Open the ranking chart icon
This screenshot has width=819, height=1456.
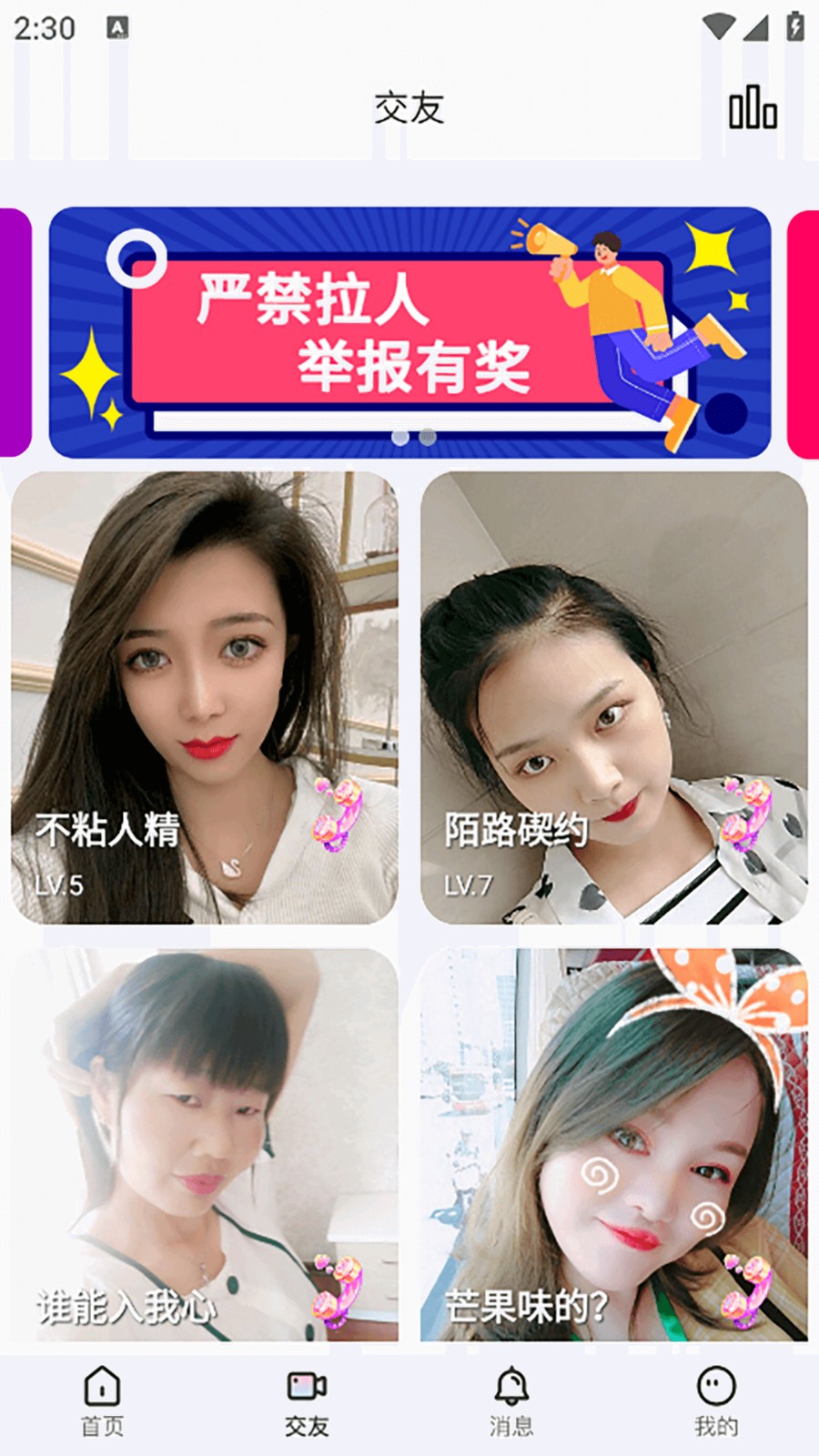753,108
